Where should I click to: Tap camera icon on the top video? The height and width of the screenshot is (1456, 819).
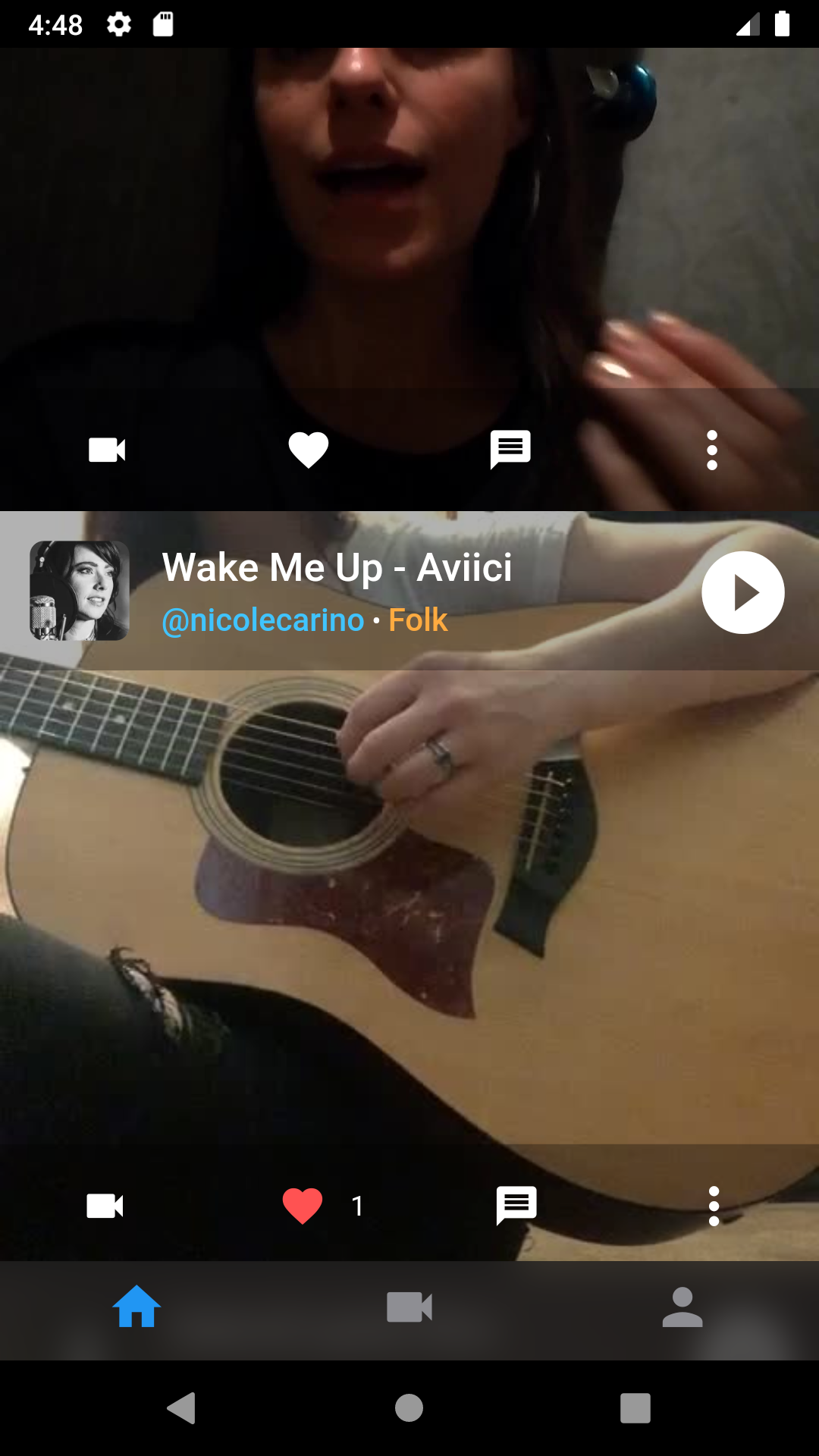coord(107,450)
